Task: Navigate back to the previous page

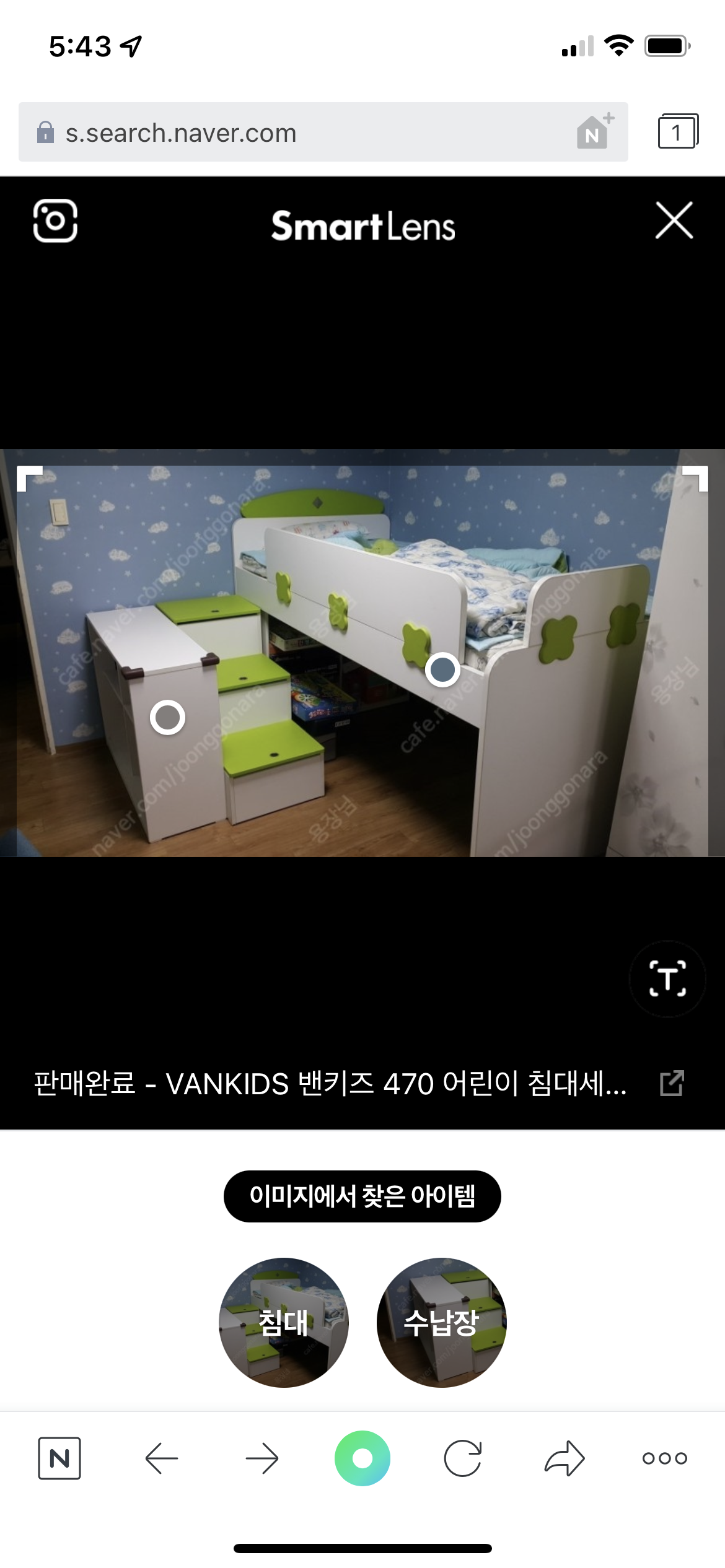Action: pyautogui.click(x=161, y=1458)
